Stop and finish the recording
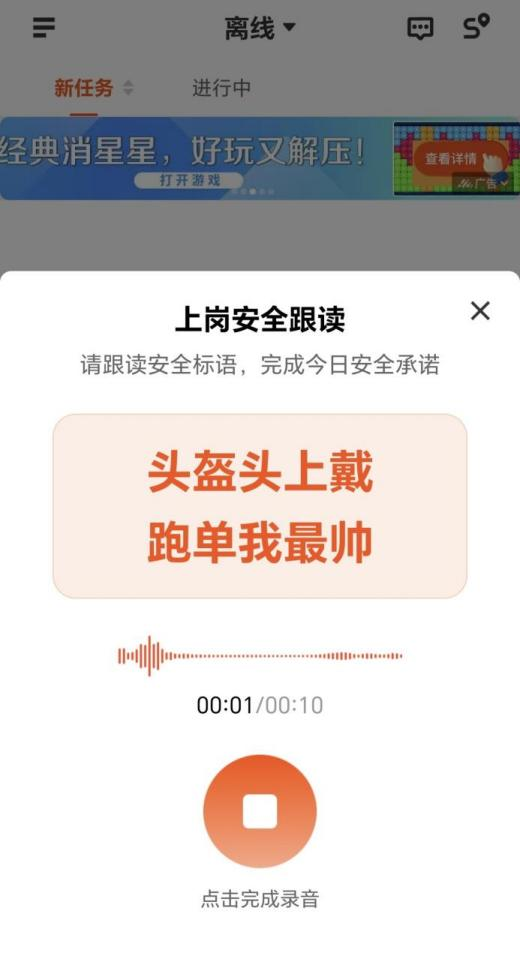The height and width of the screenshot is (959, 520). pos(260,811)
